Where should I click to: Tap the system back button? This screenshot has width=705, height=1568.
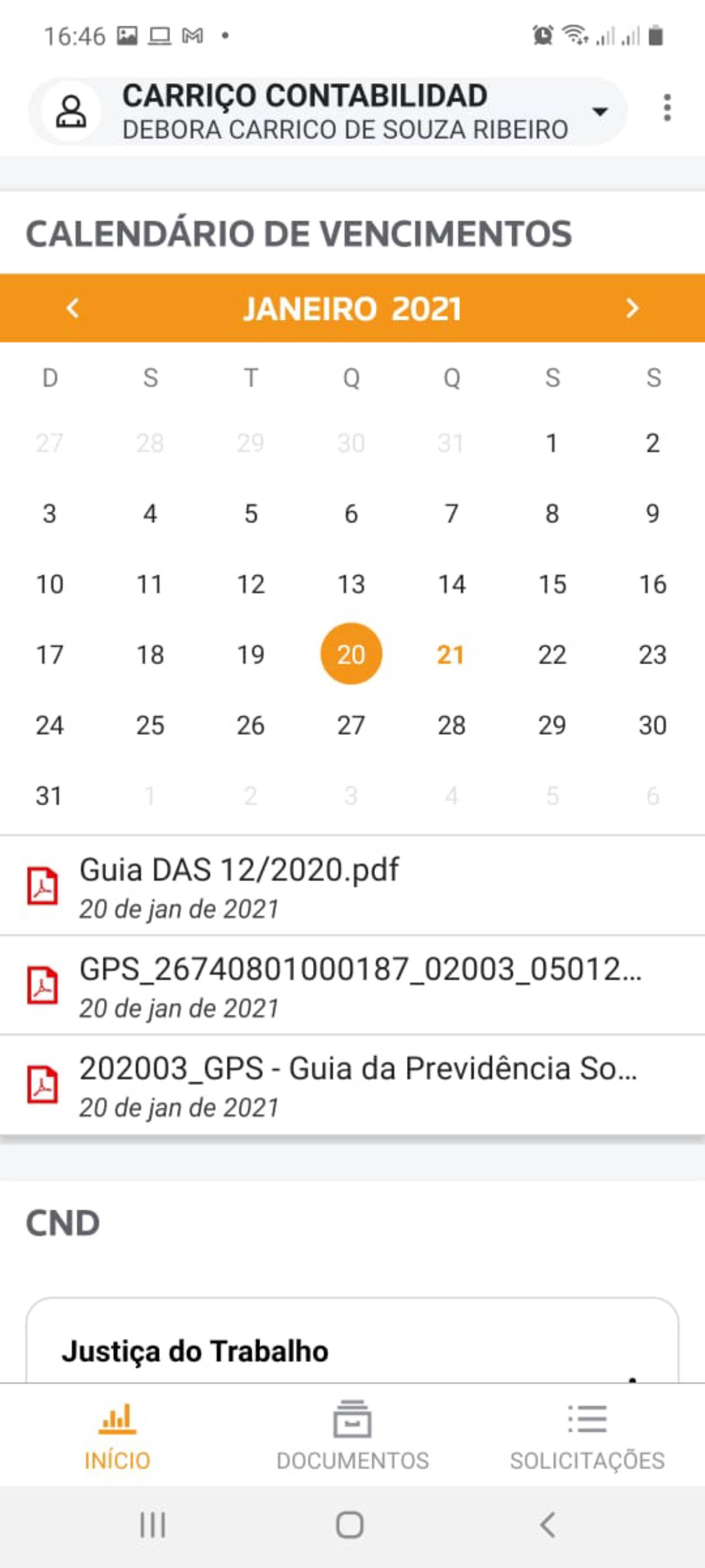coord(548,1525)
